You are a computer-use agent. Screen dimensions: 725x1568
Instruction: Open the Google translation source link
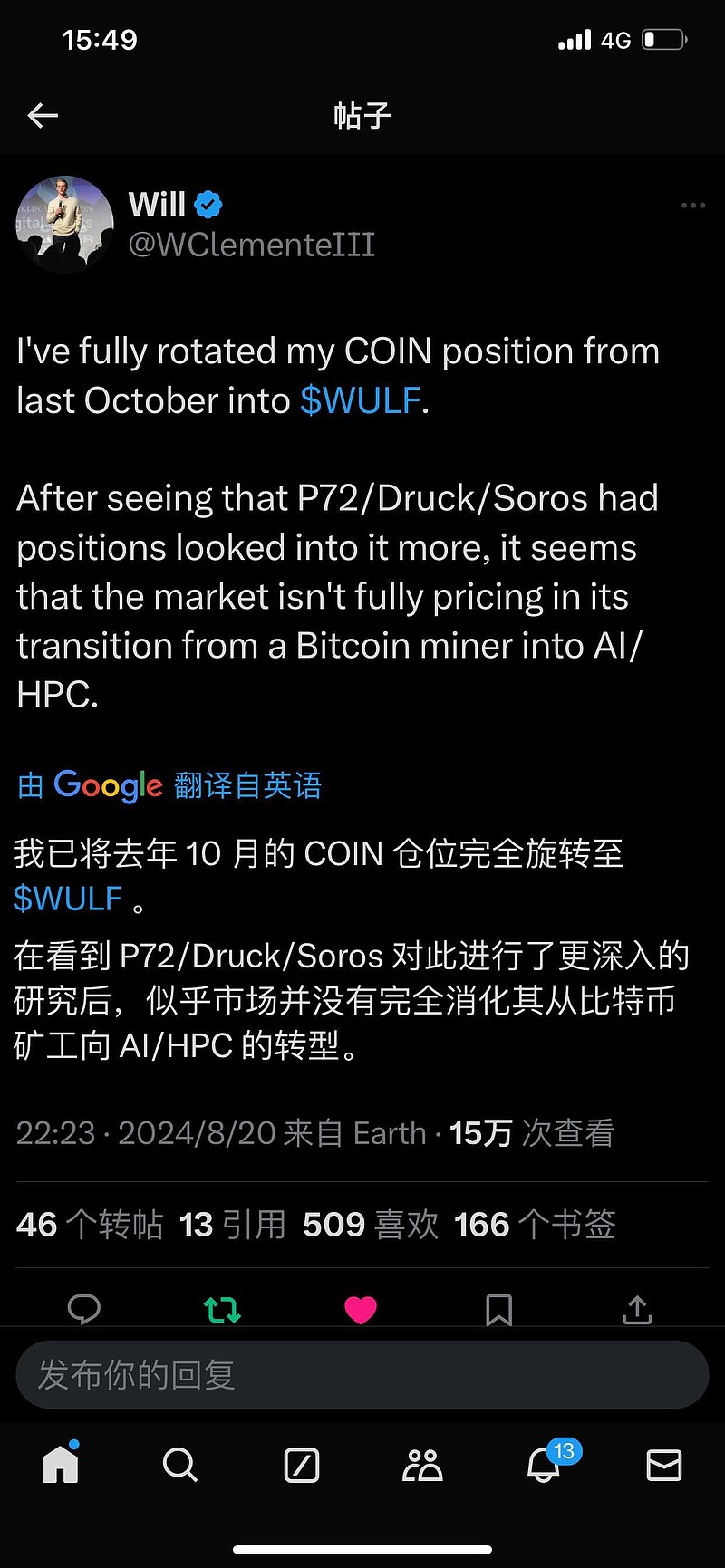(x=169, y=784)
